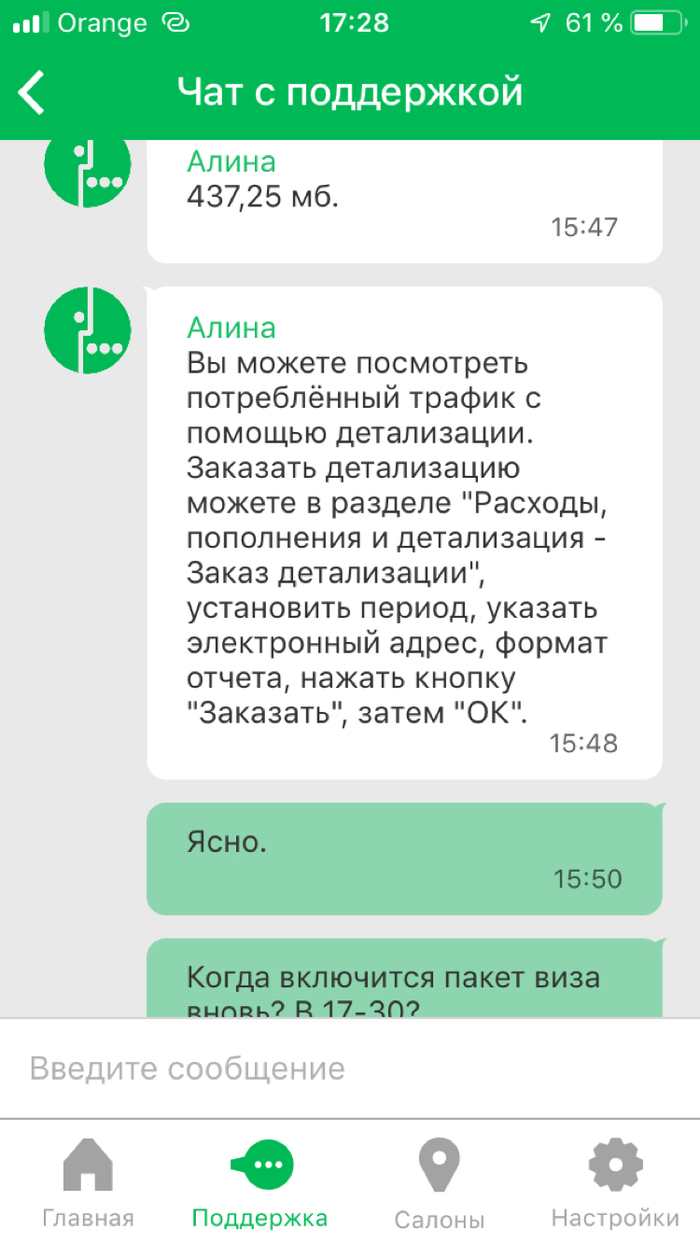Image resolution: width=700 pixels, height=1243 pixels.
Task: Tap the 'Введите сообщение' message field
Action: tap(350, 1068)
